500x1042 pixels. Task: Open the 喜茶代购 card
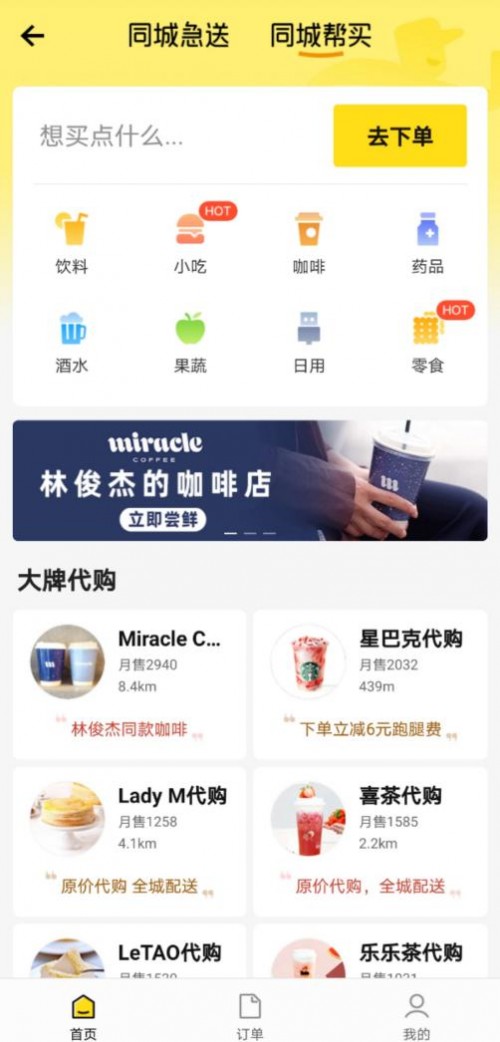(370, 842)
